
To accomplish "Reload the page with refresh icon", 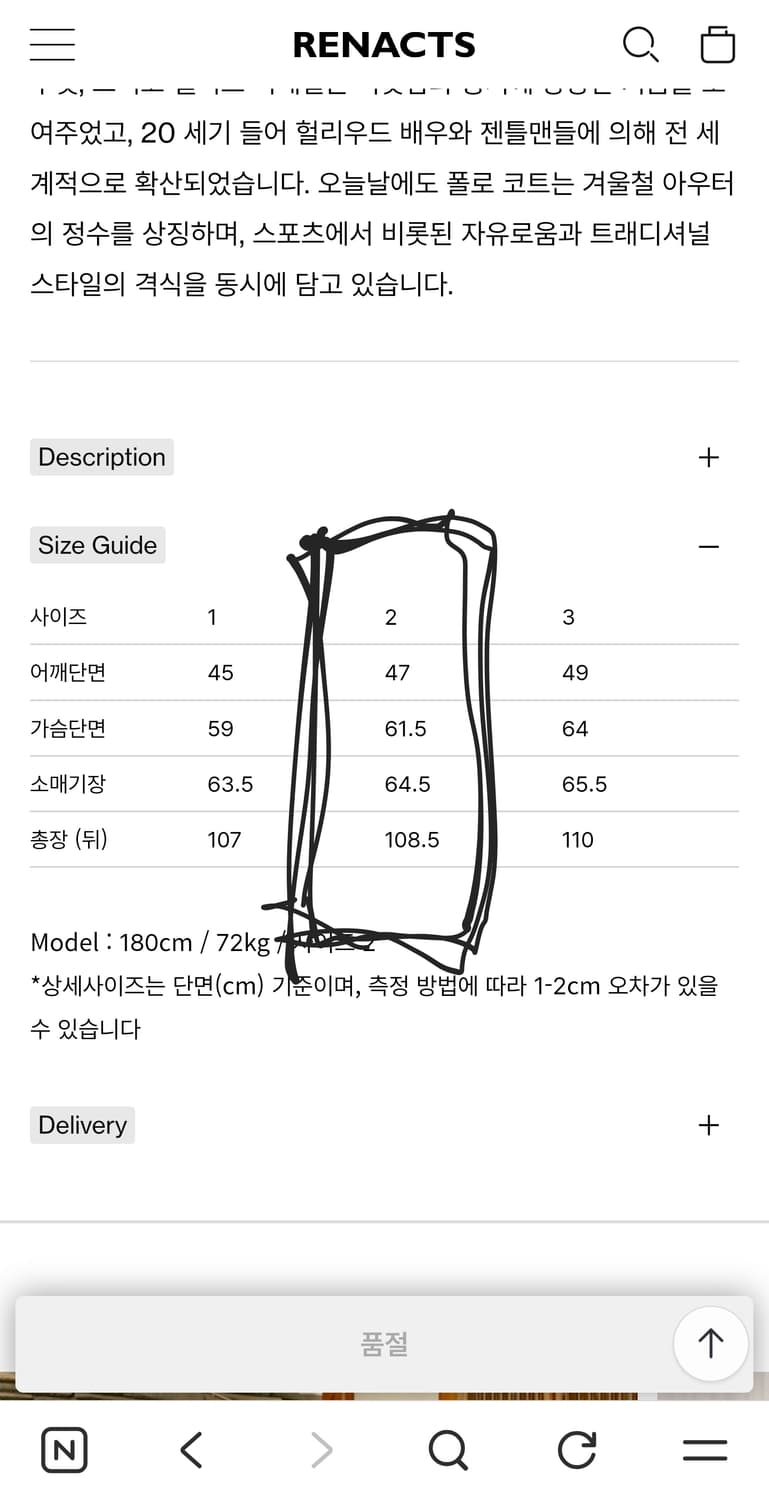I will pyautogui.click(x=576, y=1449).
